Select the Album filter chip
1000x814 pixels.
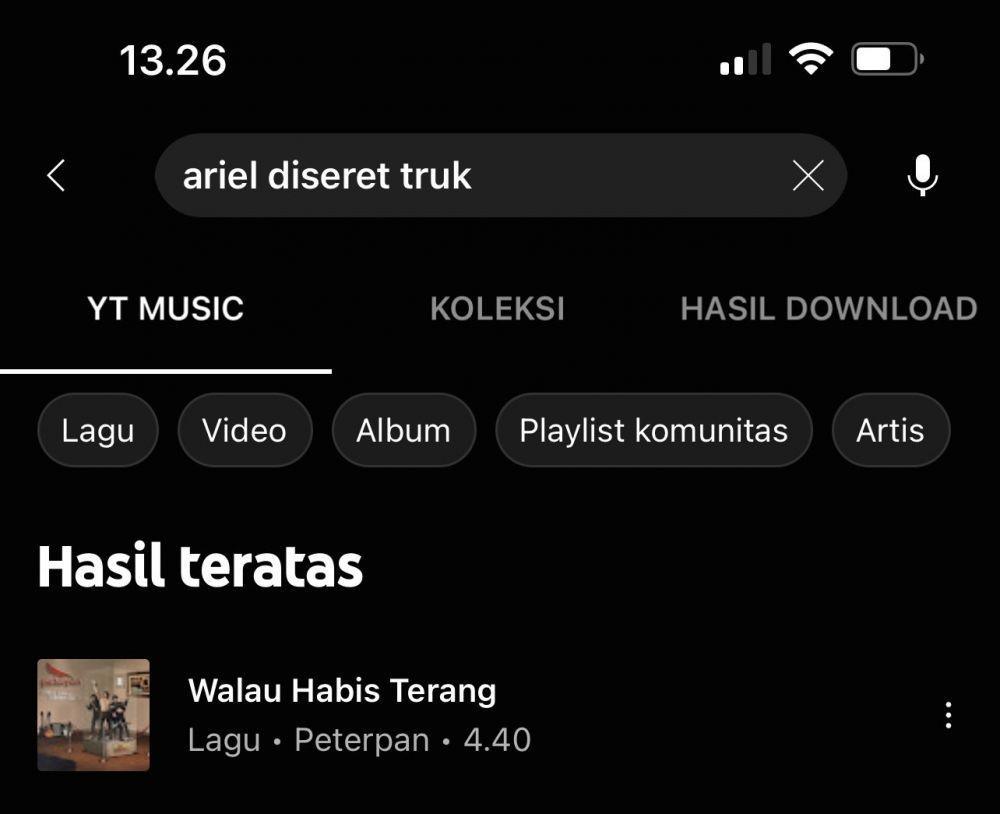click(403, 431)
